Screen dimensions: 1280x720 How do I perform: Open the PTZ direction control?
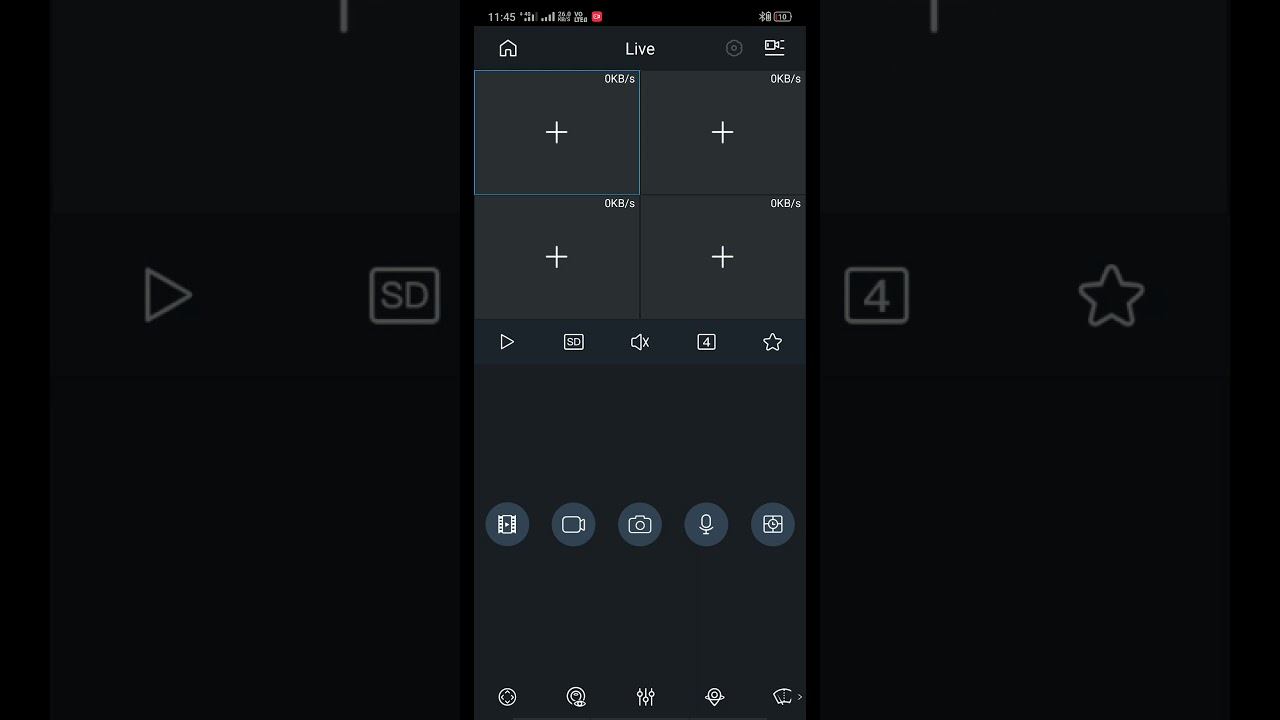point(507,697)
